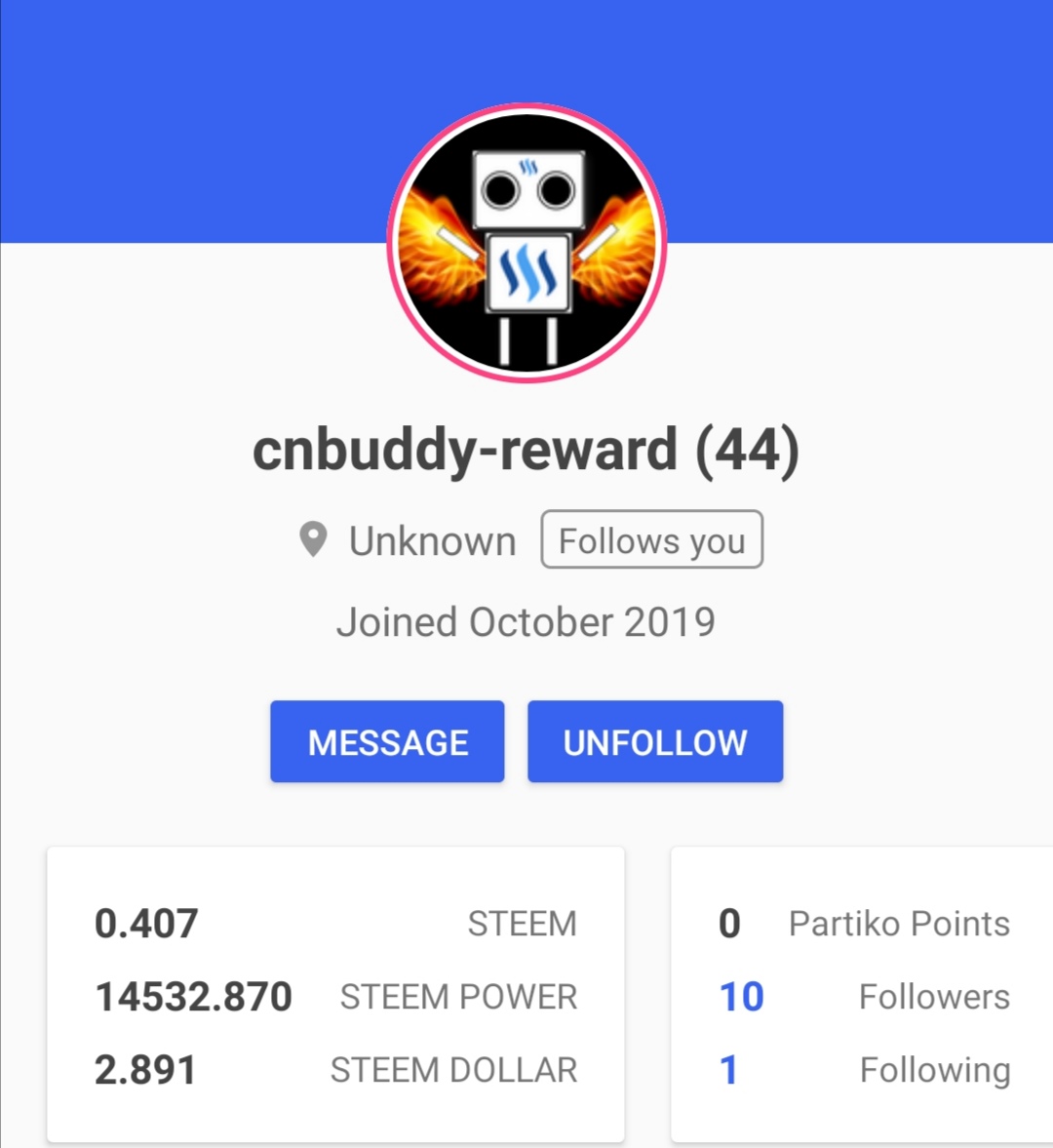View the 10 followers list
The width and height of the screenshot is (1053, 1148).
pyautogui.click(x=742, y=997)
